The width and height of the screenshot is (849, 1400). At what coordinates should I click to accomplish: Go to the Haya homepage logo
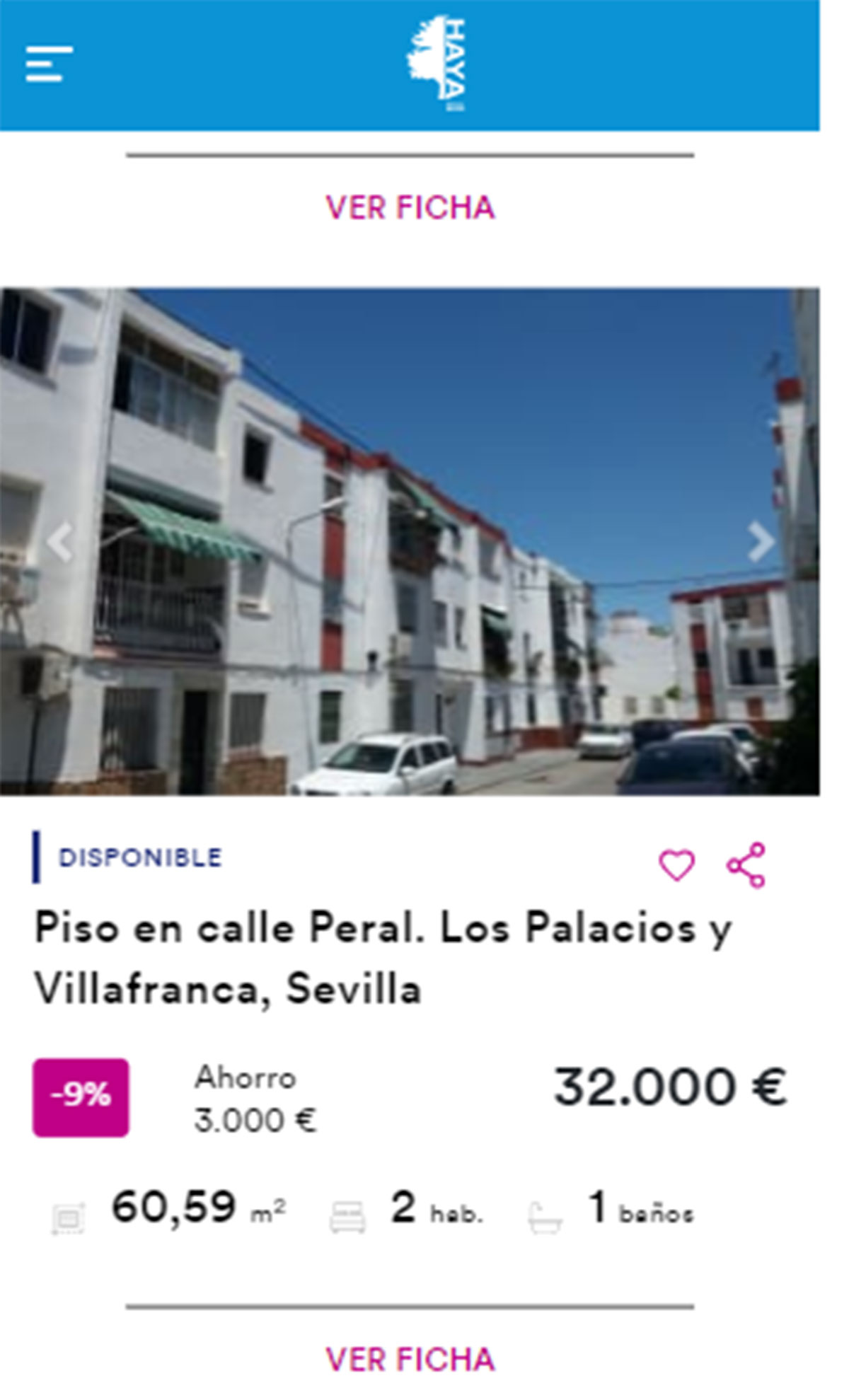(437, 64)
